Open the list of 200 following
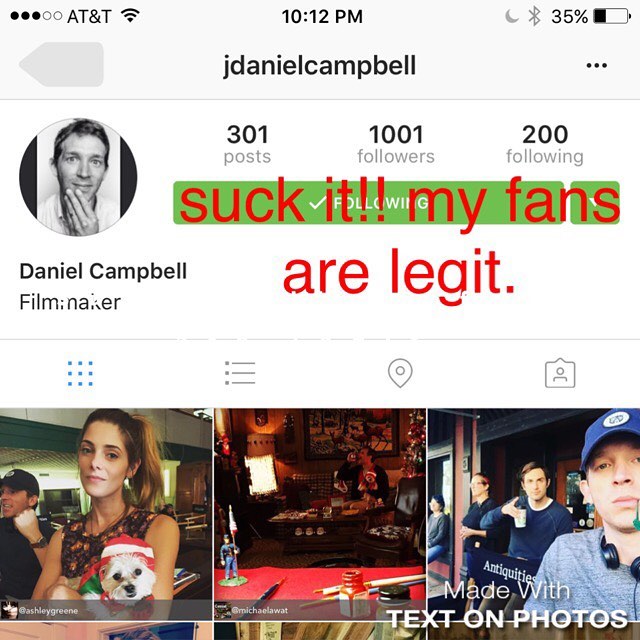The height and width of the screenshot is (640, 640). (544, 144)
